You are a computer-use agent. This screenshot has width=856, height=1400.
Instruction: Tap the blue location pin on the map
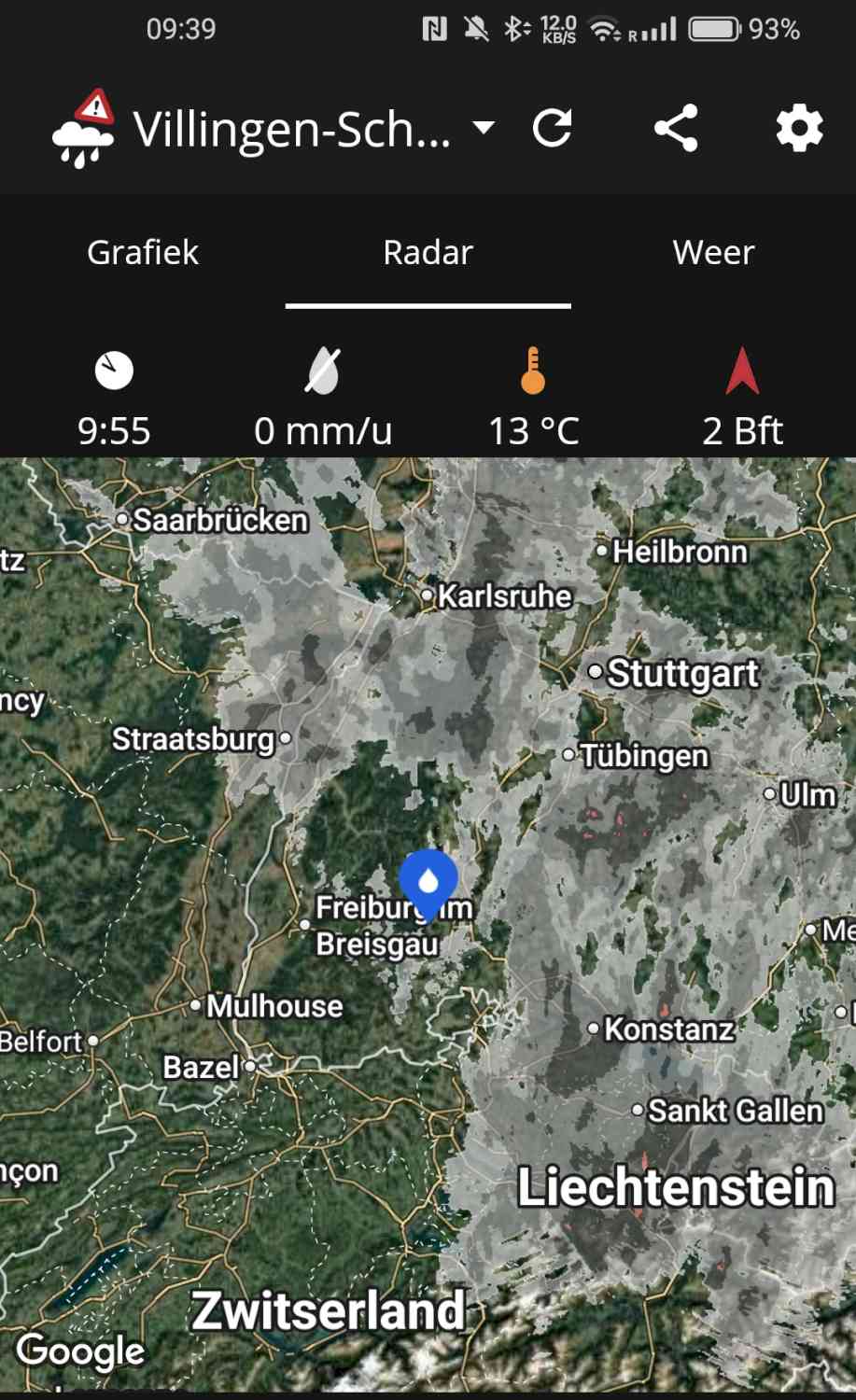pos(428,880)
